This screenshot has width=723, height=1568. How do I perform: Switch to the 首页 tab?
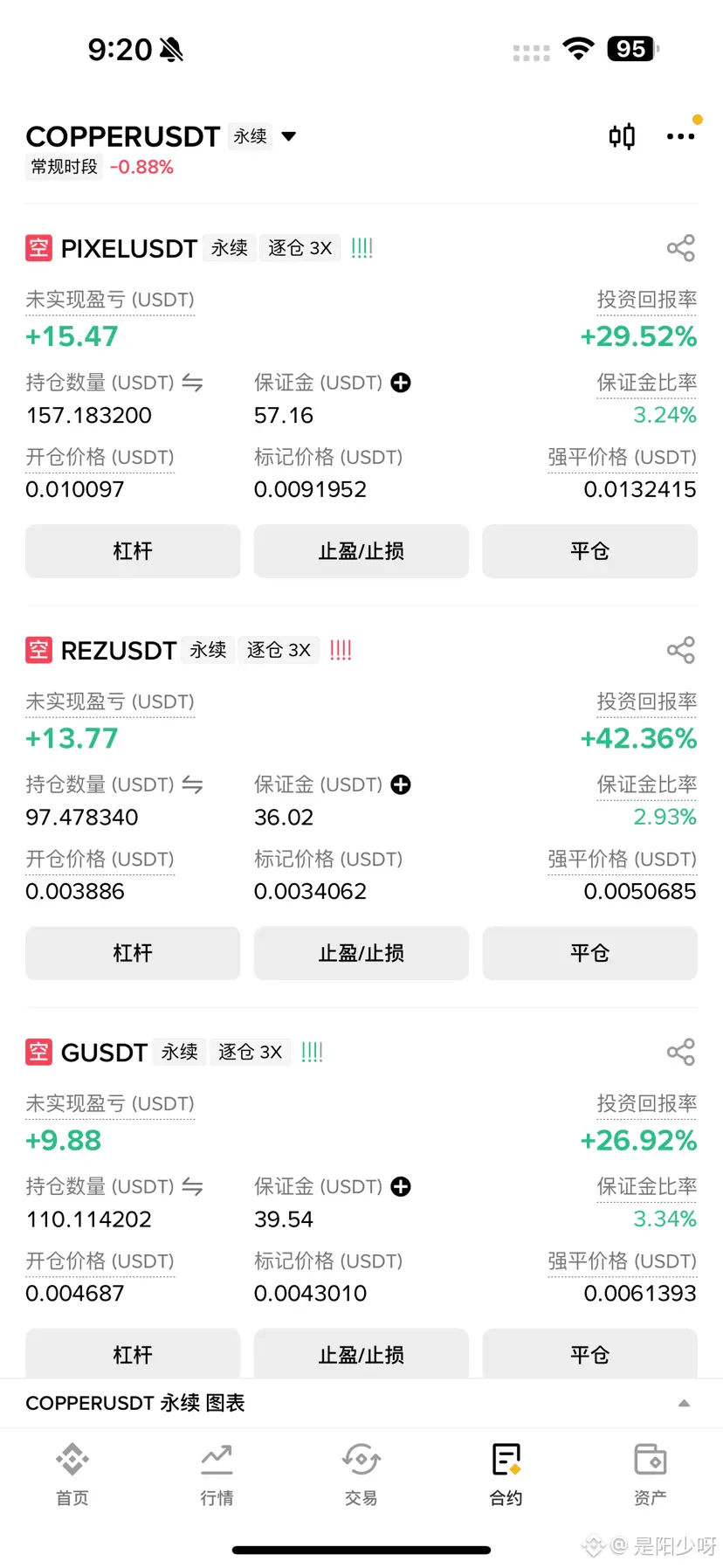pos(72,1474)
